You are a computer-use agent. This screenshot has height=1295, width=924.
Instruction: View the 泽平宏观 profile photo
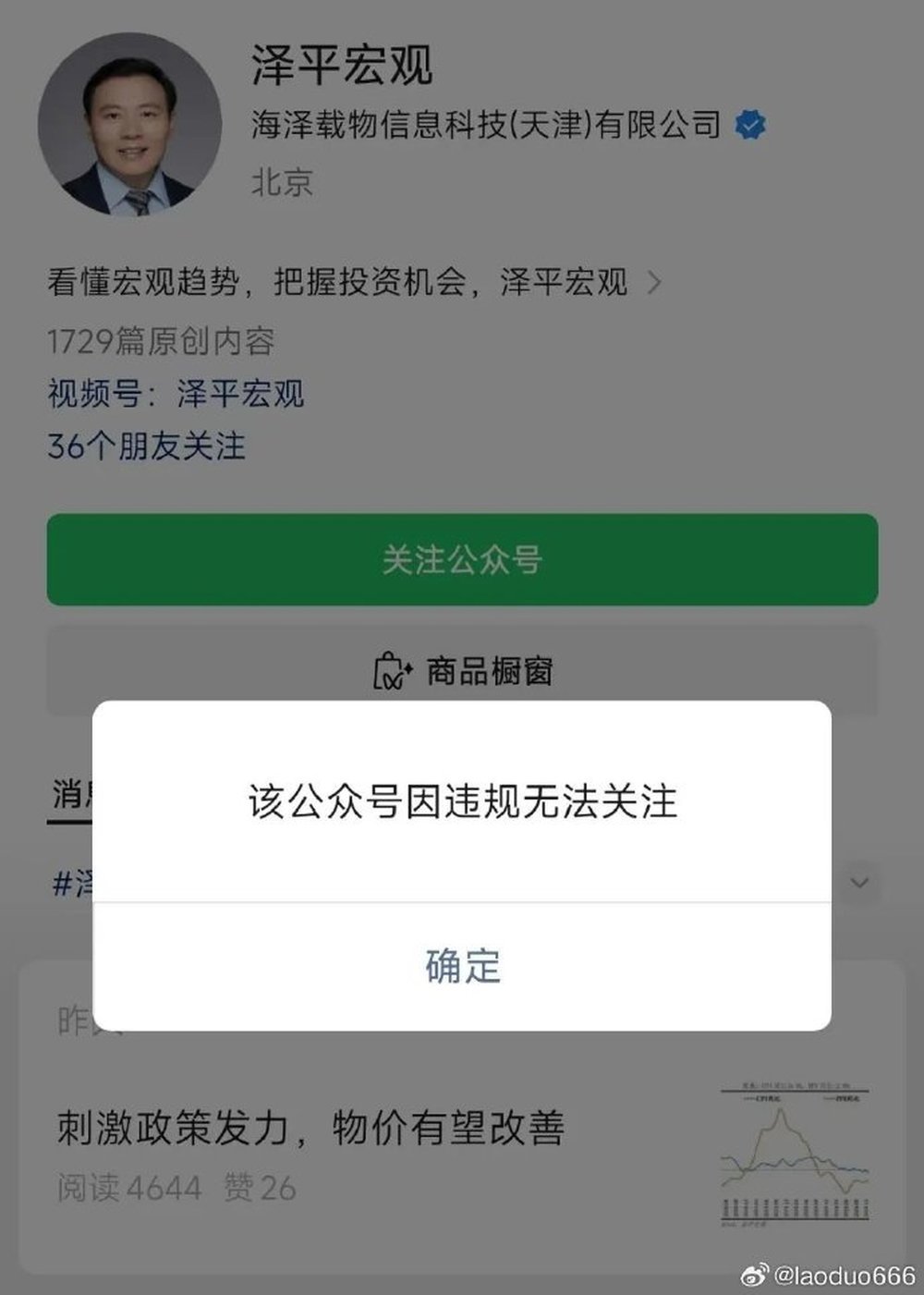pyautogui.click(x=129, y=125)
